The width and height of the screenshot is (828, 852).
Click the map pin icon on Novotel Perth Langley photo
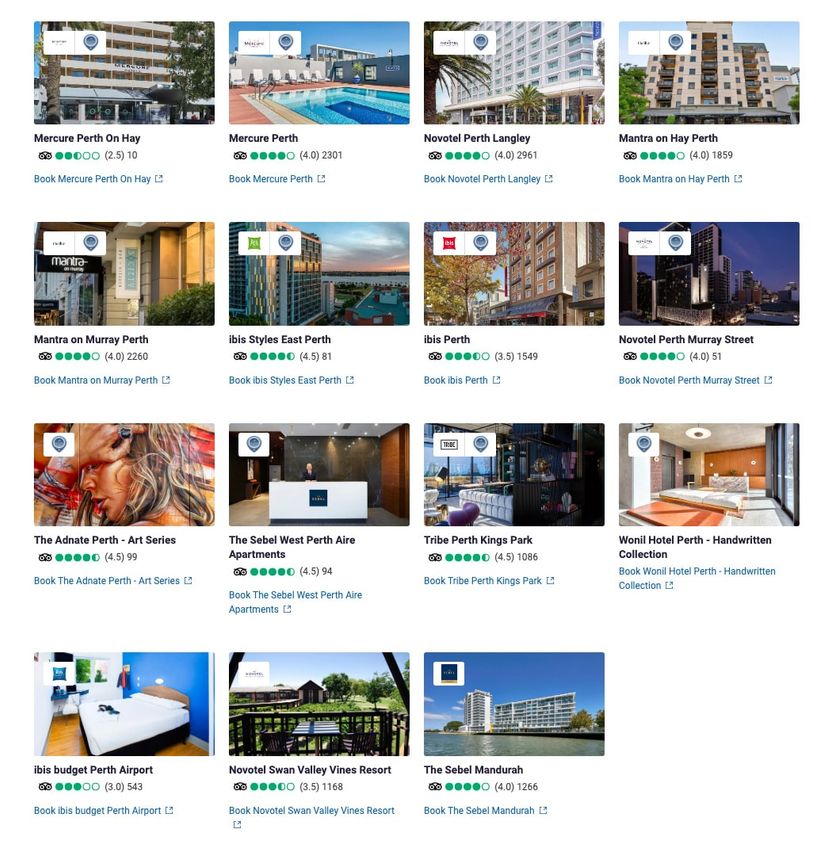click(480, 41)
